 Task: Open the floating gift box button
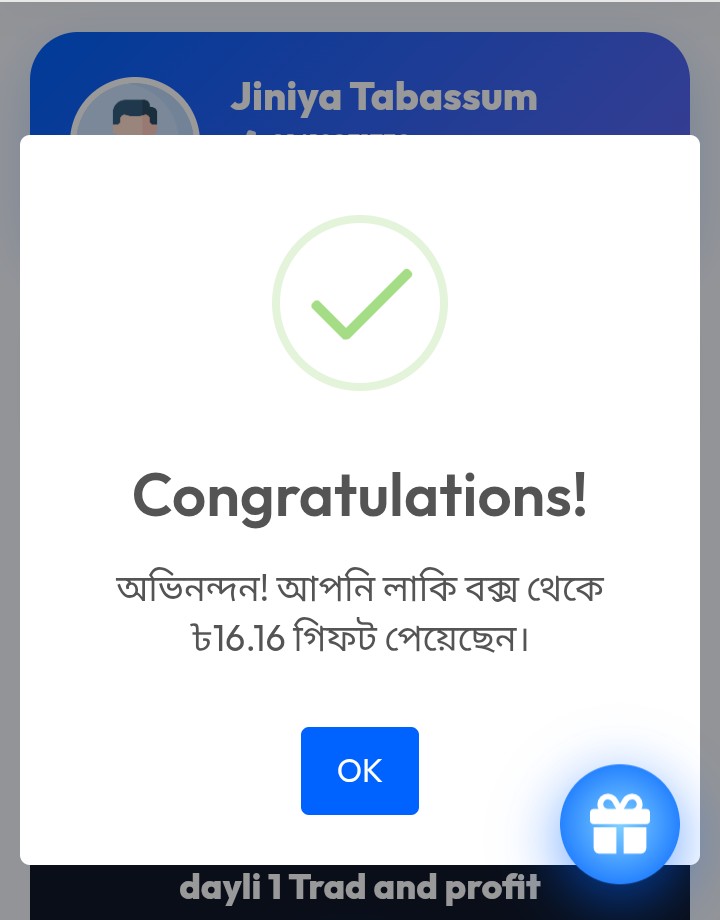(619, 824)
